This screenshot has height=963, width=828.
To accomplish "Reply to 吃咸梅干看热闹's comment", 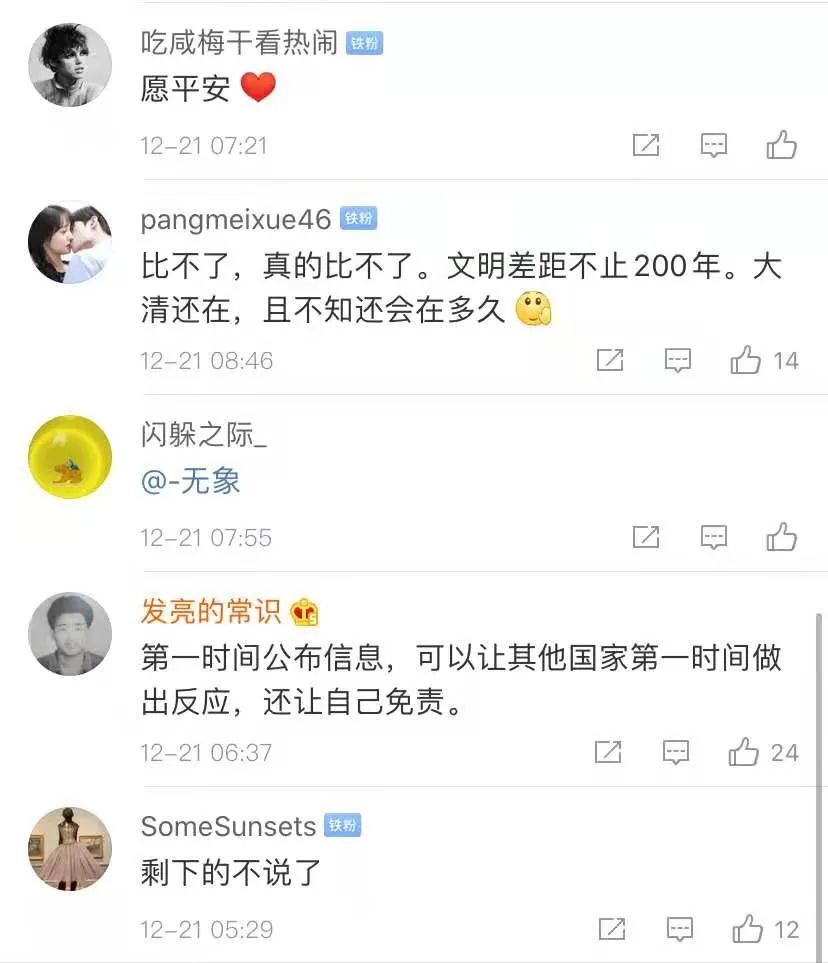I will 713,146.
